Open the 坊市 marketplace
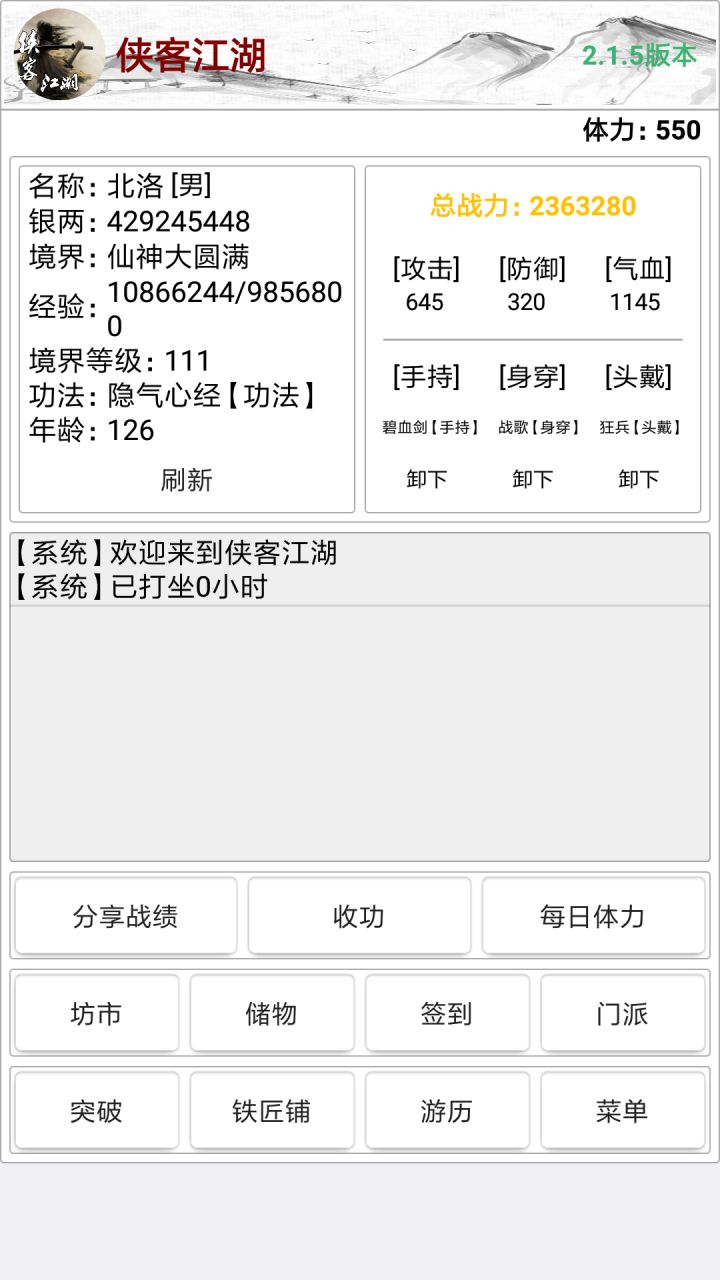This screenshot has width=720, height=1280. 96,1013
